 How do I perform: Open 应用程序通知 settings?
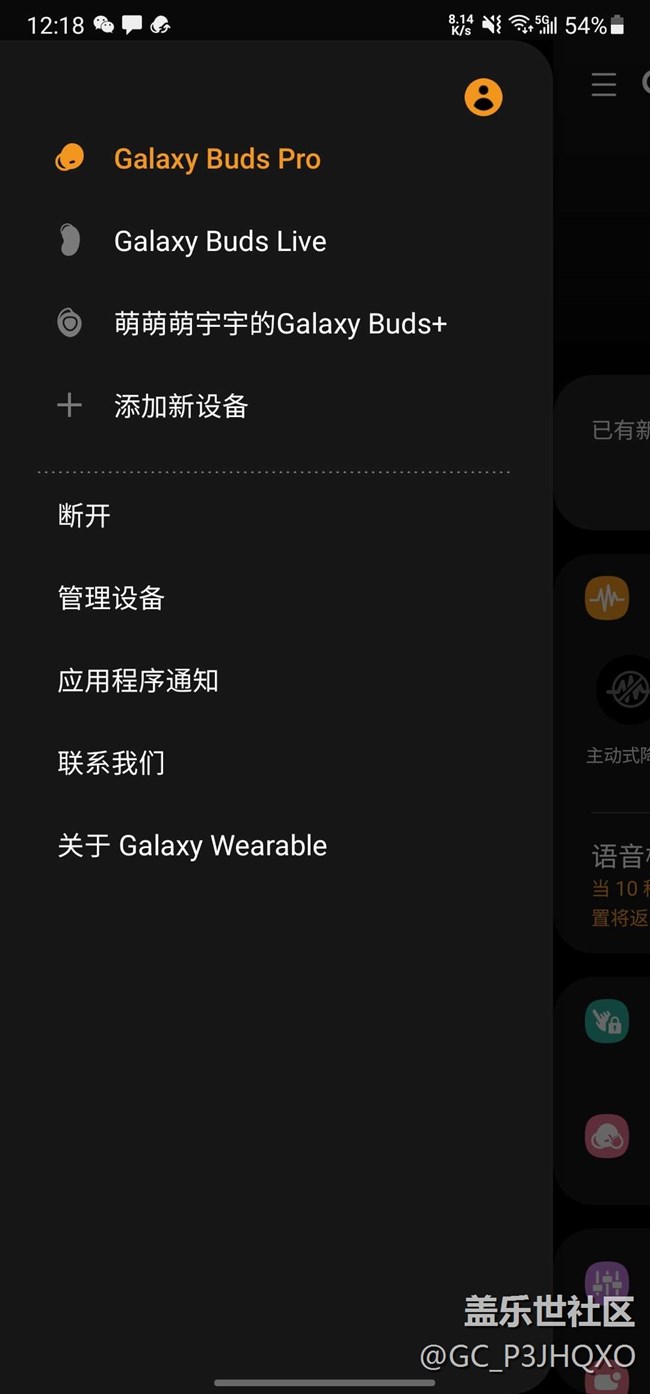(138, 681)
